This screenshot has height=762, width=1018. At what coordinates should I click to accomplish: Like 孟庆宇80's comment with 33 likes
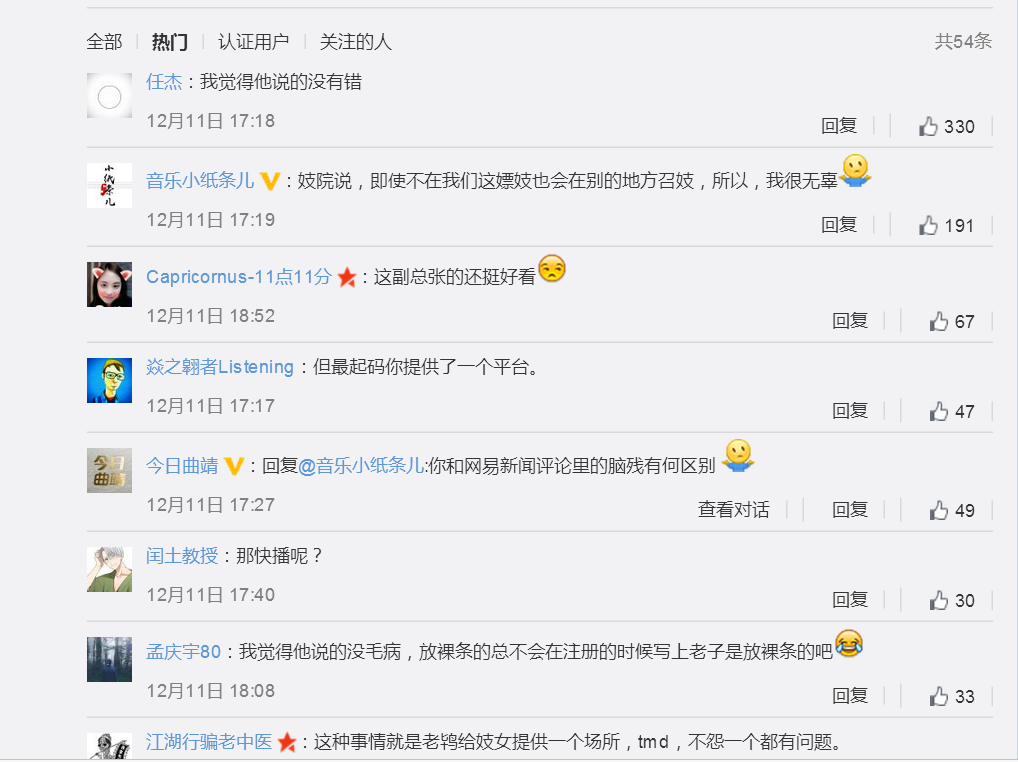point(951,696)
